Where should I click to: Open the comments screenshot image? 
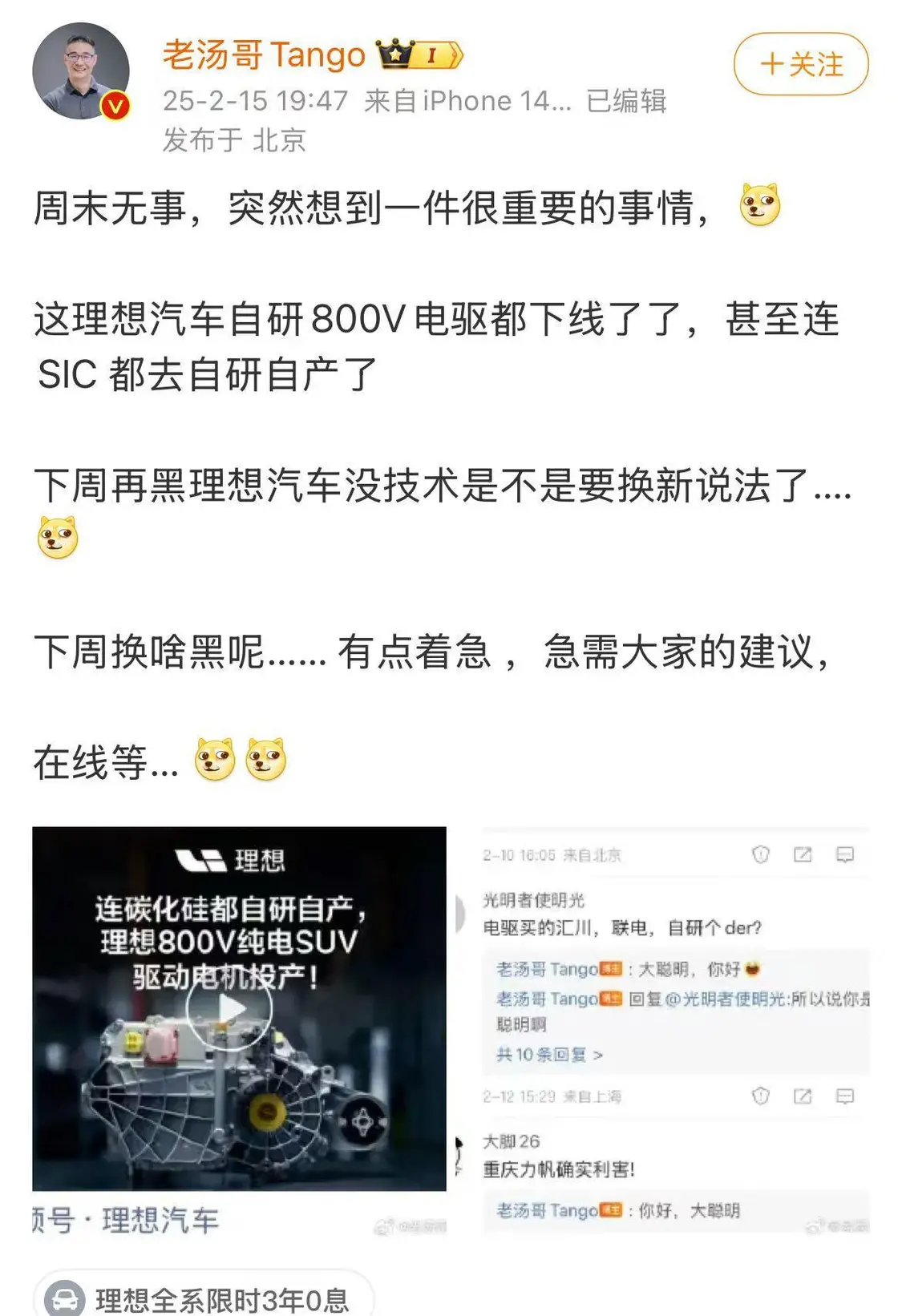coord(675,1030)
